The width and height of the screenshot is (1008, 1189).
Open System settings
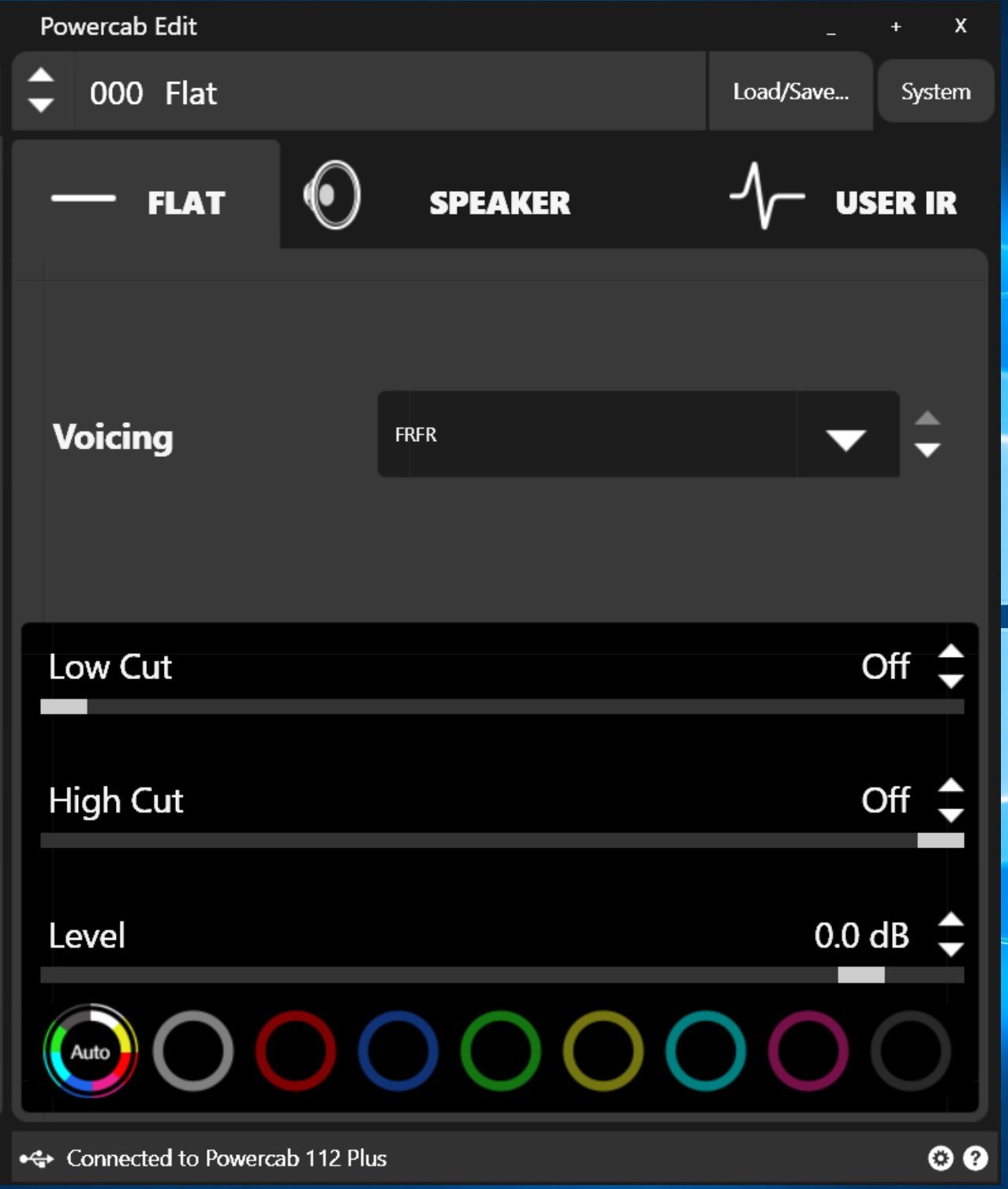[935, 92]
